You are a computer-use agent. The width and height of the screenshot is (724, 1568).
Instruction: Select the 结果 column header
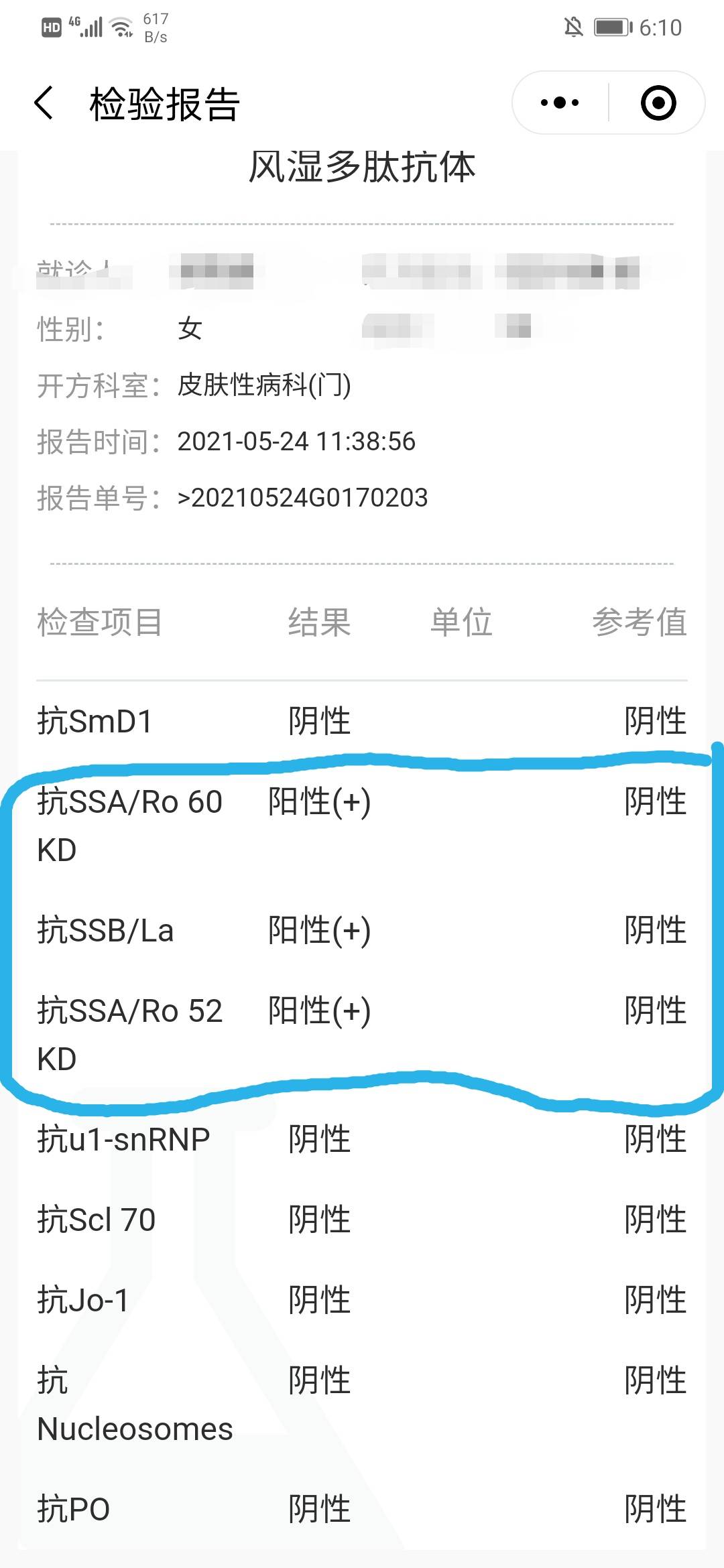(x=318, y=623)
